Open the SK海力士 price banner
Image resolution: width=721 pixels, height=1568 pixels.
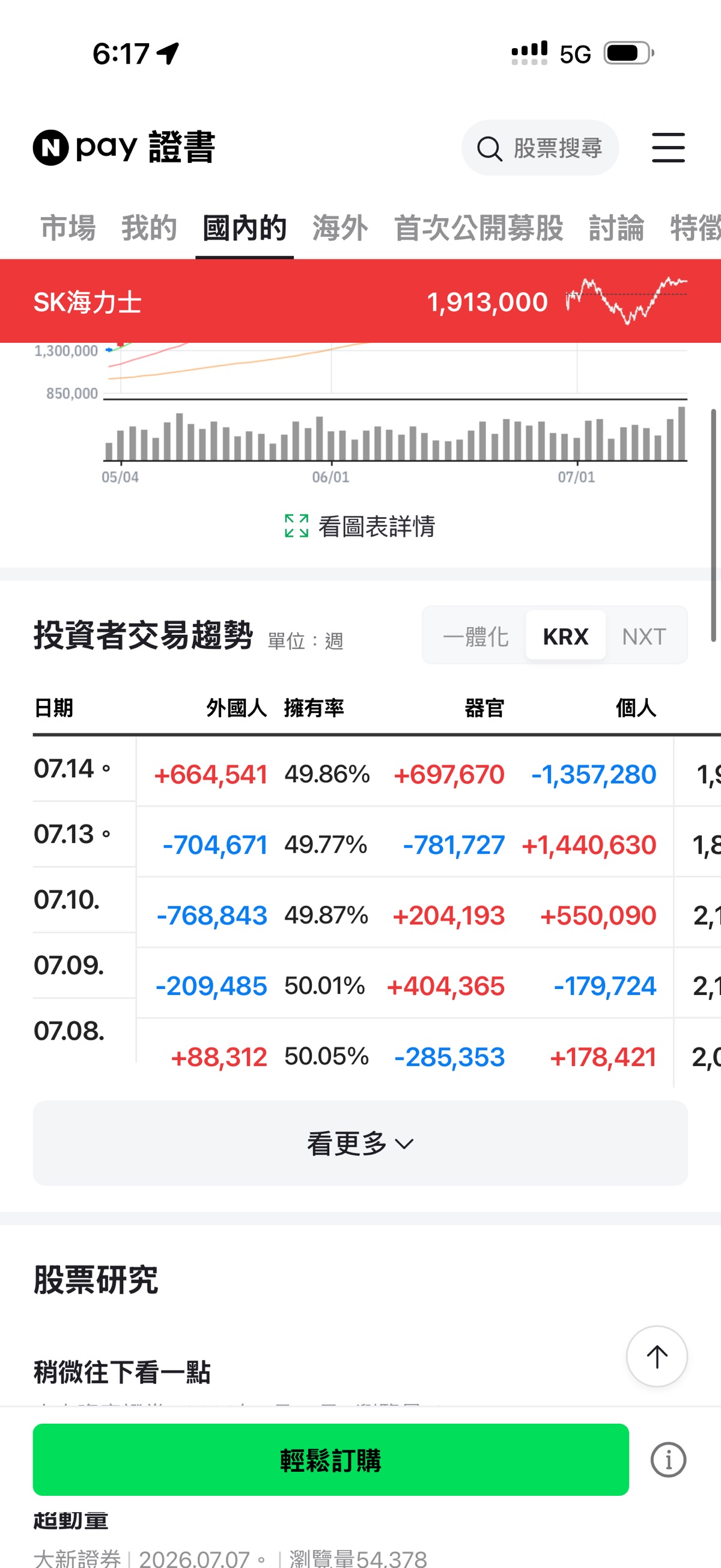click(x=360, y=301)
